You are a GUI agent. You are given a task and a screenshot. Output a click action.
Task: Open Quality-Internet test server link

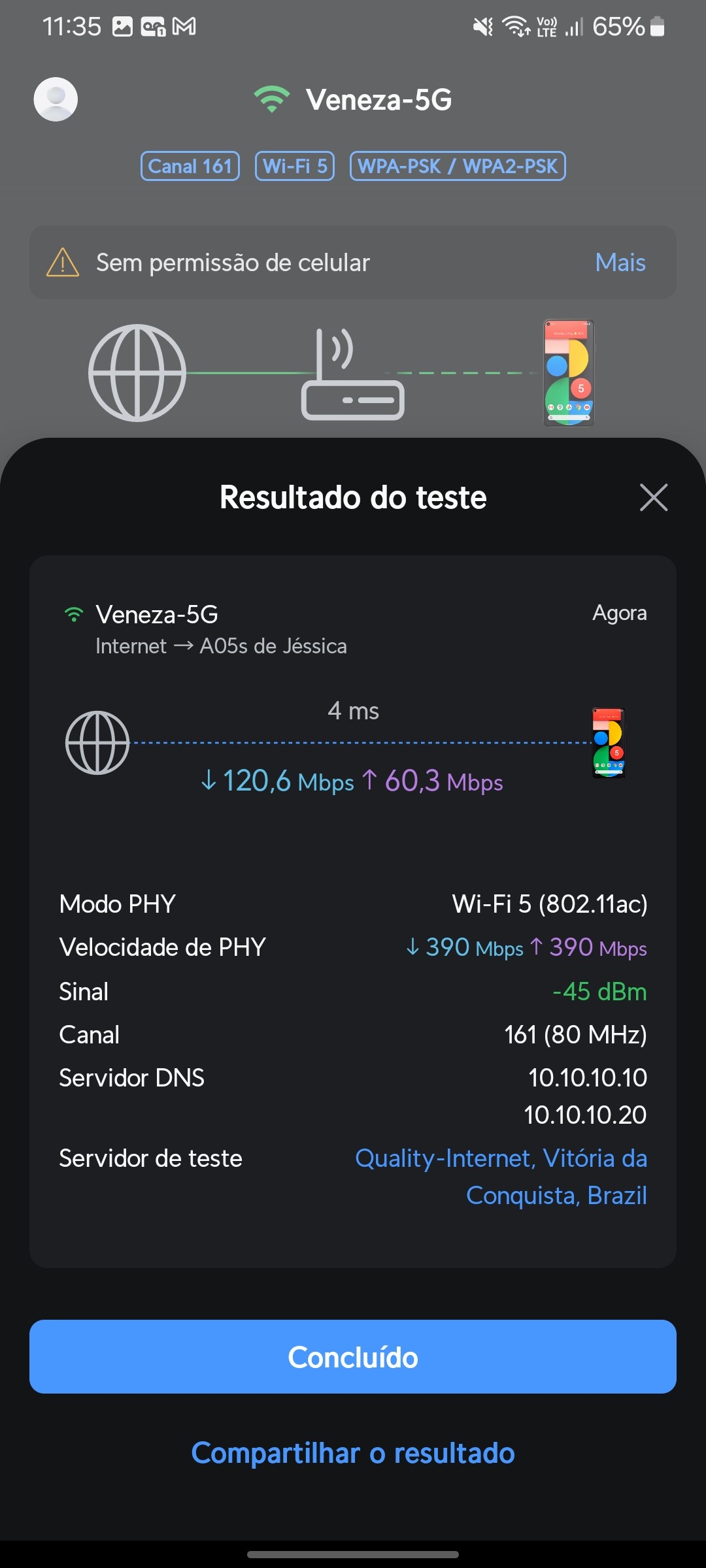501,1176
